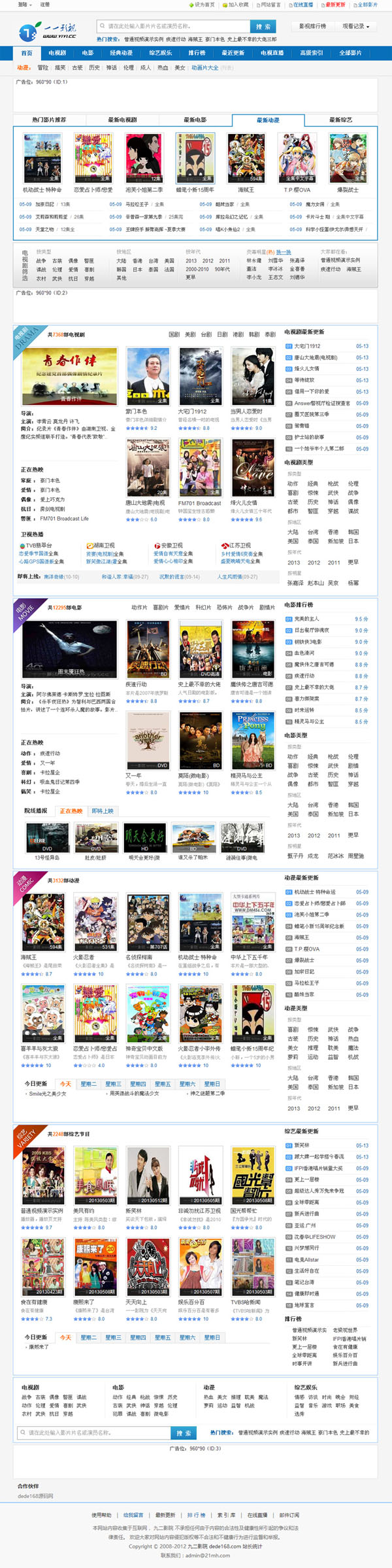Switch to 电视剧 in main navigation
This screenshot has height=1568, width=392.
pyautogui.click(x=57, y=53)
